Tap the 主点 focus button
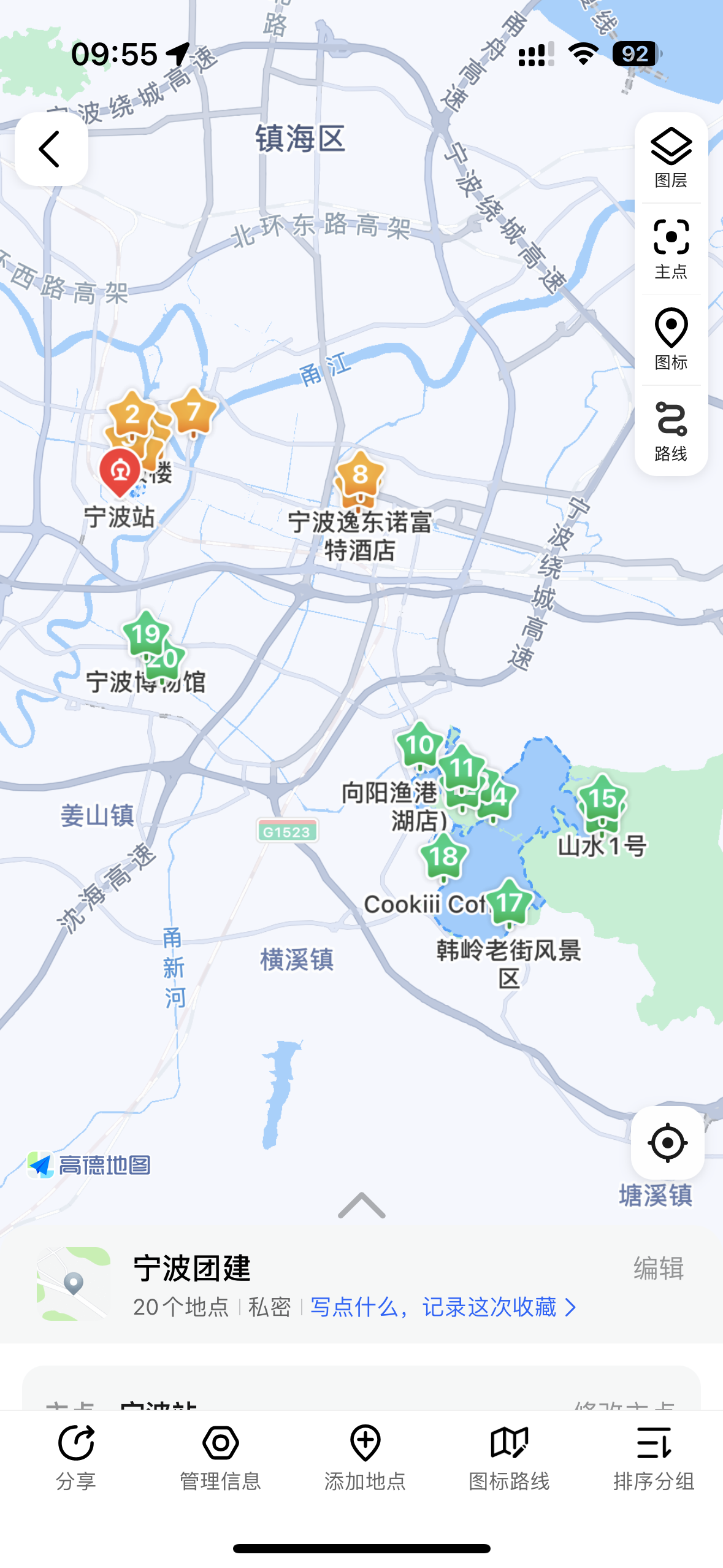The height and width of the screenshot is (1568, 723). point(671,248)
